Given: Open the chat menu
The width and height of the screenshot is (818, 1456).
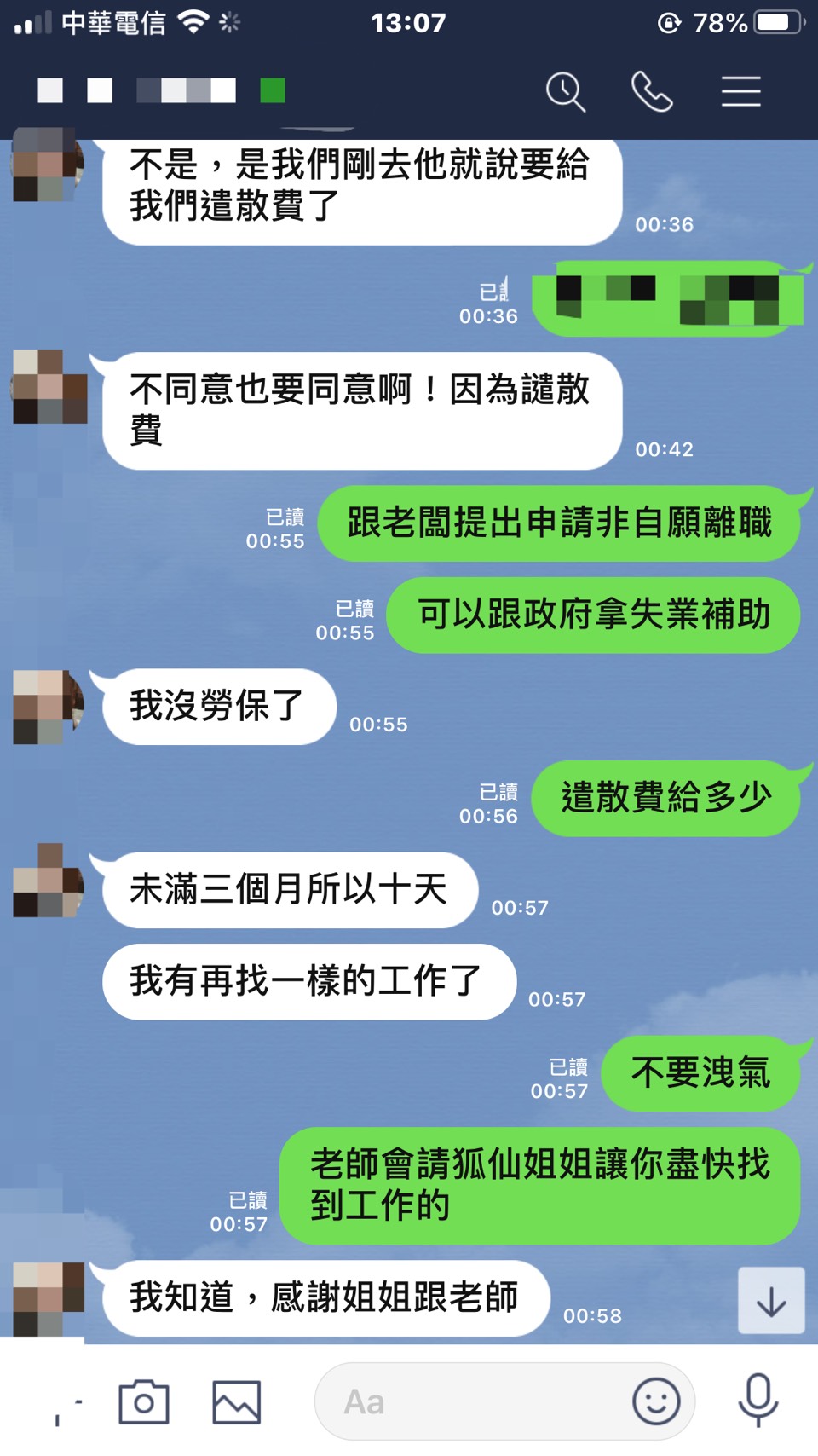Looking at the screenshot, I should coord(740,91).
